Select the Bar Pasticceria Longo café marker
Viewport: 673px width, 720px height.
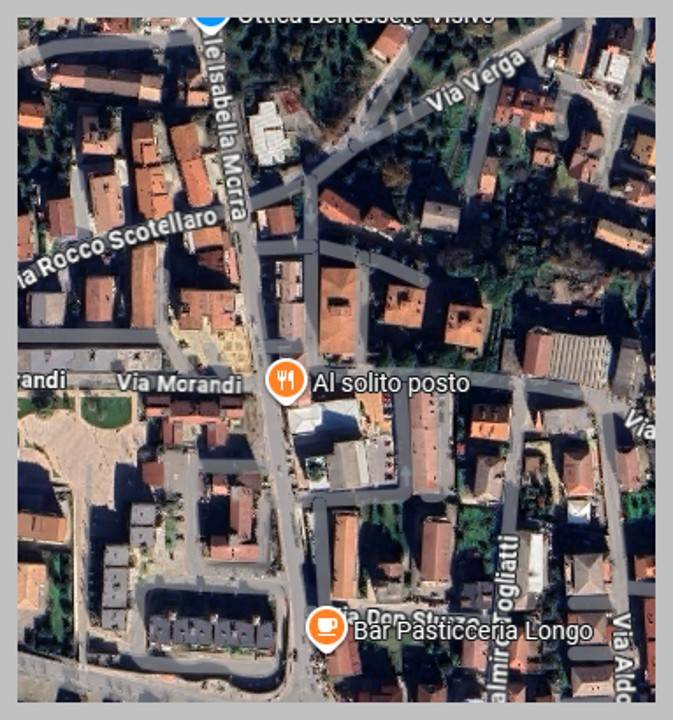(x=325, y=628)
